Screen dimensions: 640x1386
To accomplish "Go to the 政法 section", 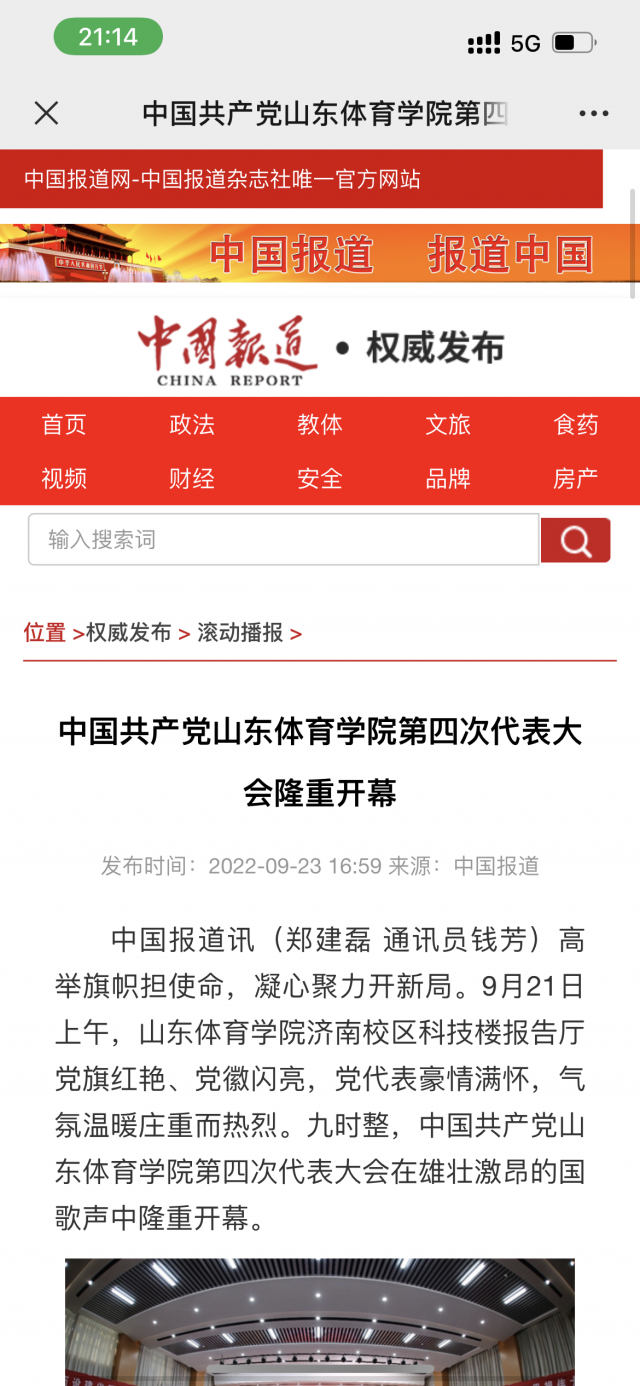I will [x=192, y=425].
